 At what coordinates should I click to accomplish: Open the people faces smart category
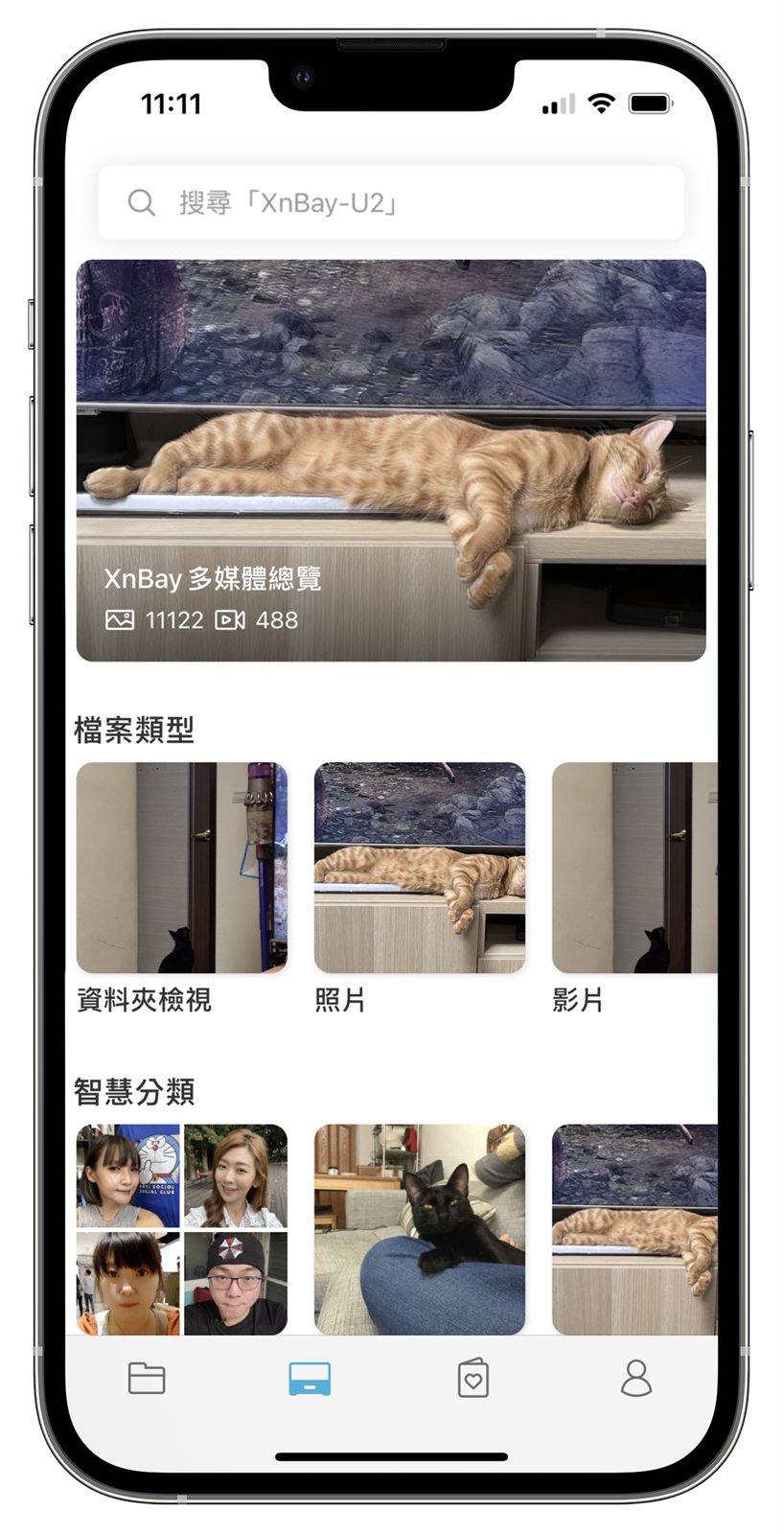[182, 1229]
